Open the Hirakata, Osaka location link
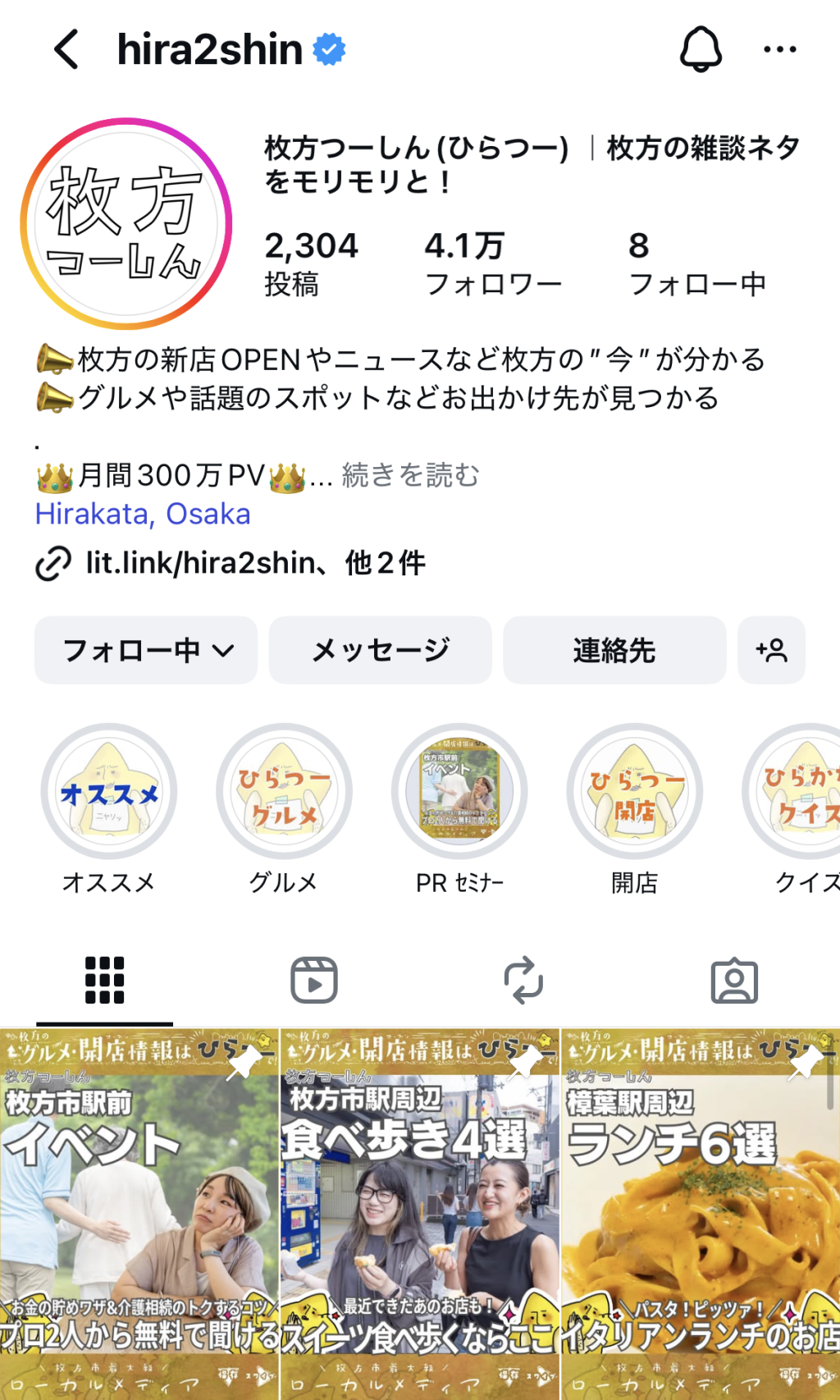The height and width of the screenshot is (1400, 840). (143, 514)
